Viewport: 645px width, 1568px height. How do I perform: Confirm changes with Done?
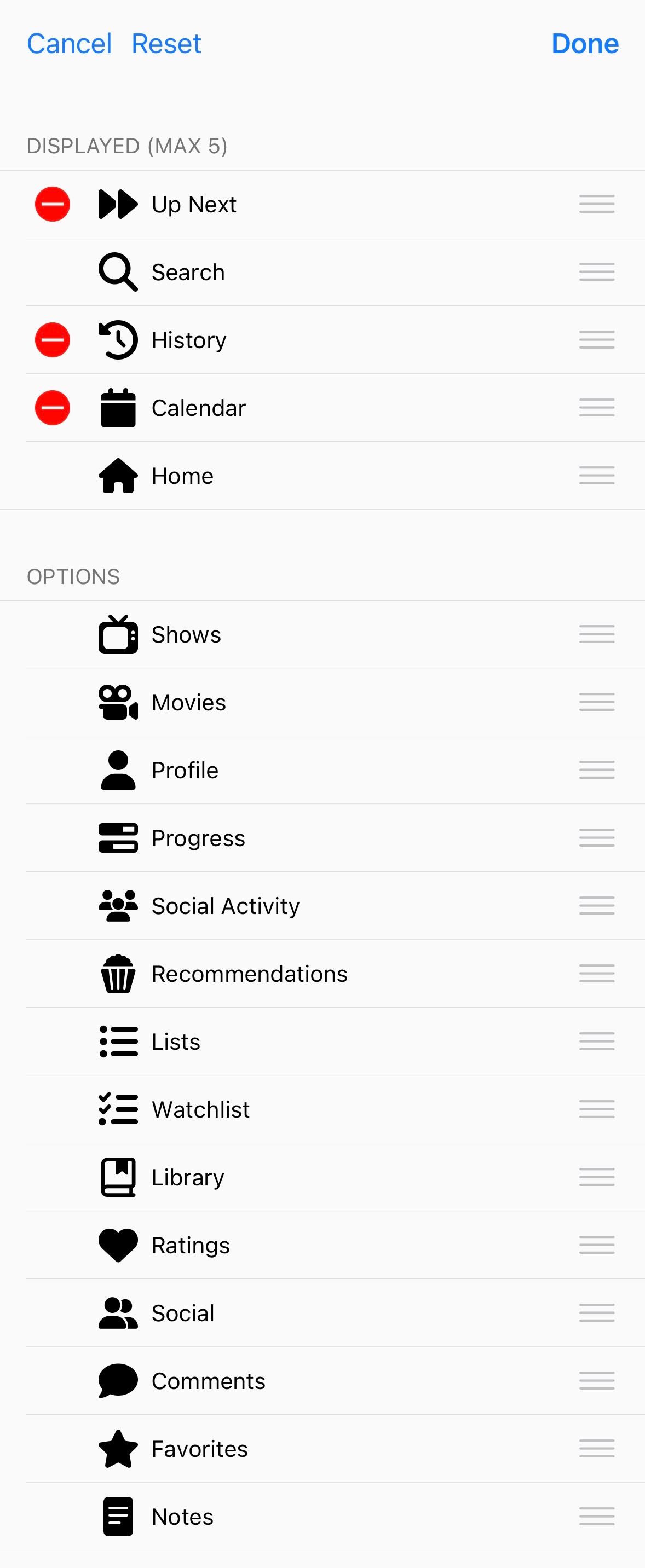coord(585,44)
